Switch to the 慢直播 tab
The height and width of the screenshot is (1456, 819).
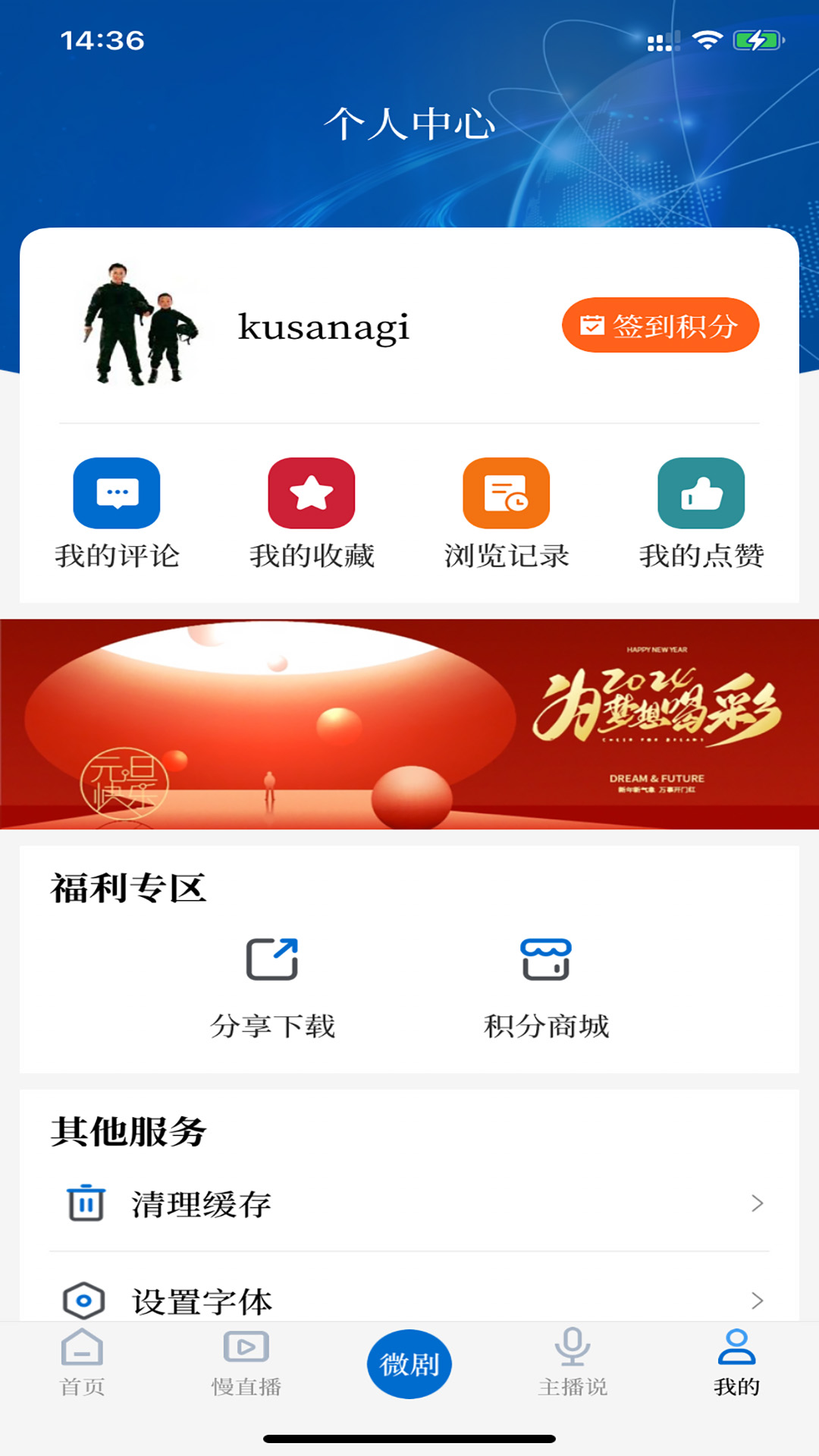coord(246,1363)
